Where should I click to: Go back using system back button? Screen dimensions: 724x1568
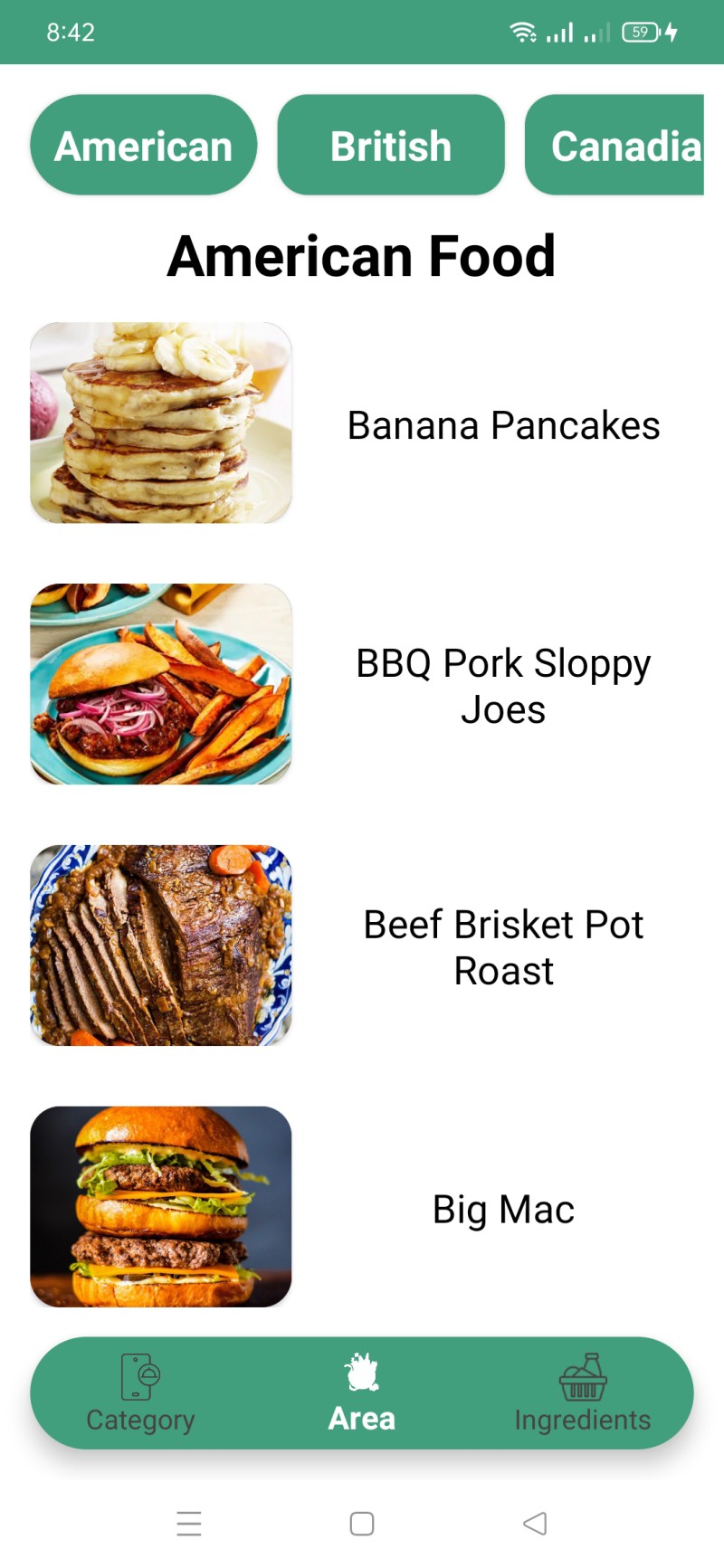535,1524
